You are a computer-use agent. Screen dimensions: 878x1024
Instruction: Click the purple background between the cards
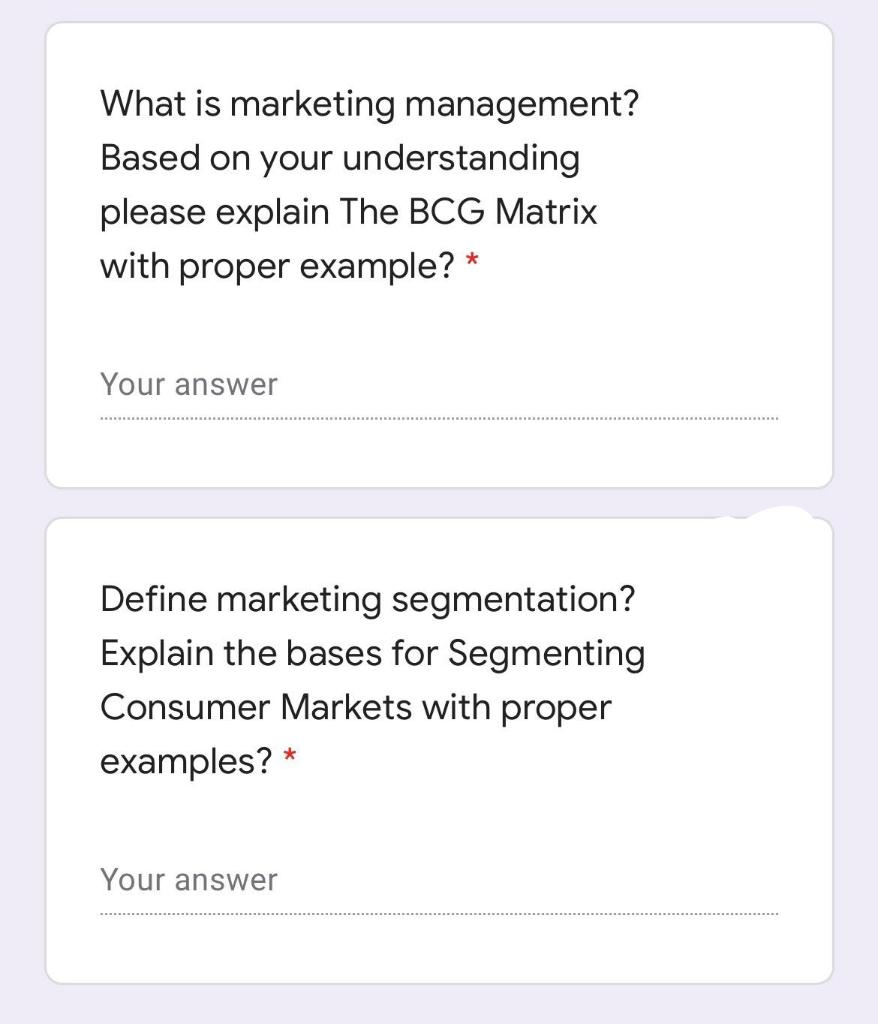tap(439, 500)
